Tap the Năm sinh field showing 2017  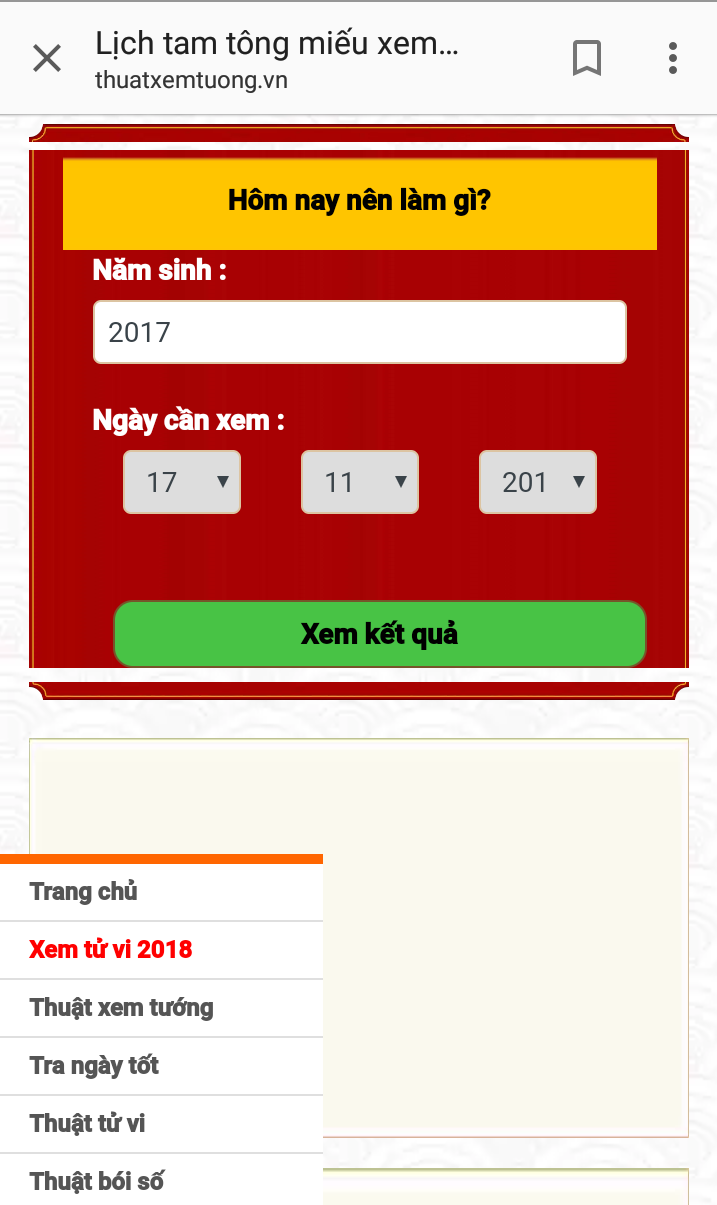pyautogui.click(x=360, y=332)
